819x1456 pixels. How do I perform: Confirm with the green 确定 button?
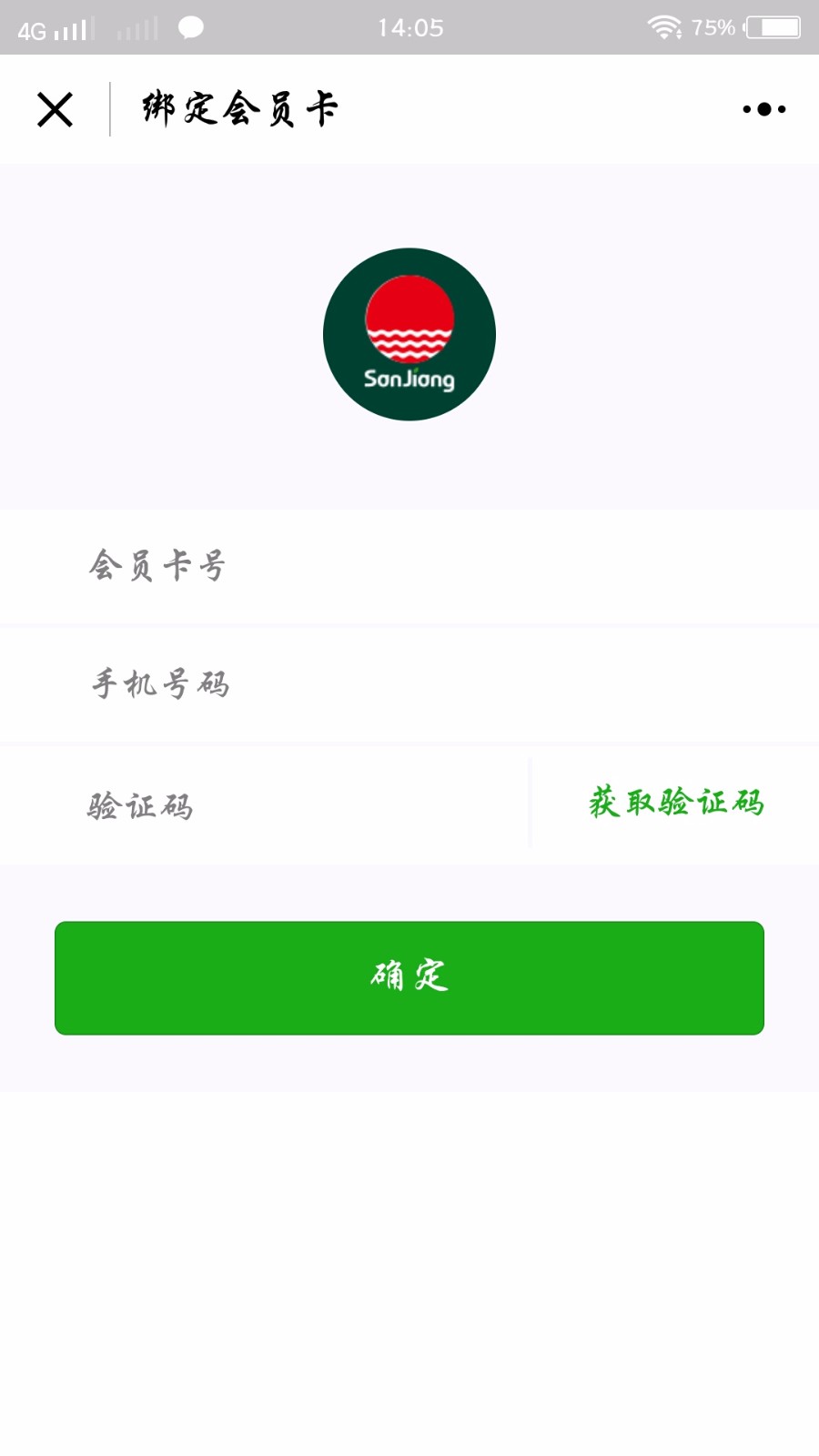coord(409,978)
